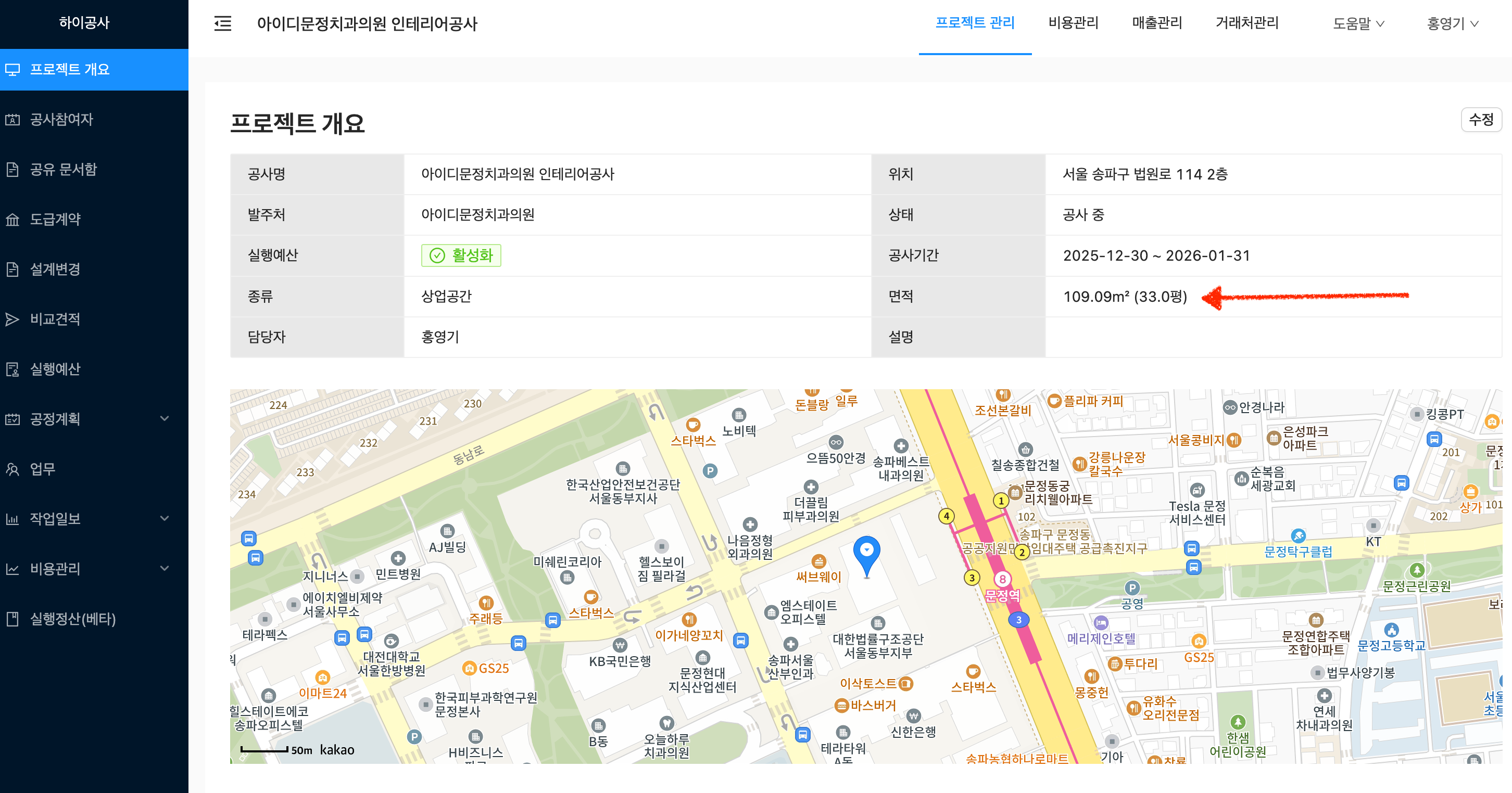Screen dimensions: 1512x793
Task: Open 실행정산(베타) in the sidebar
Action: [x=73, y=619]
